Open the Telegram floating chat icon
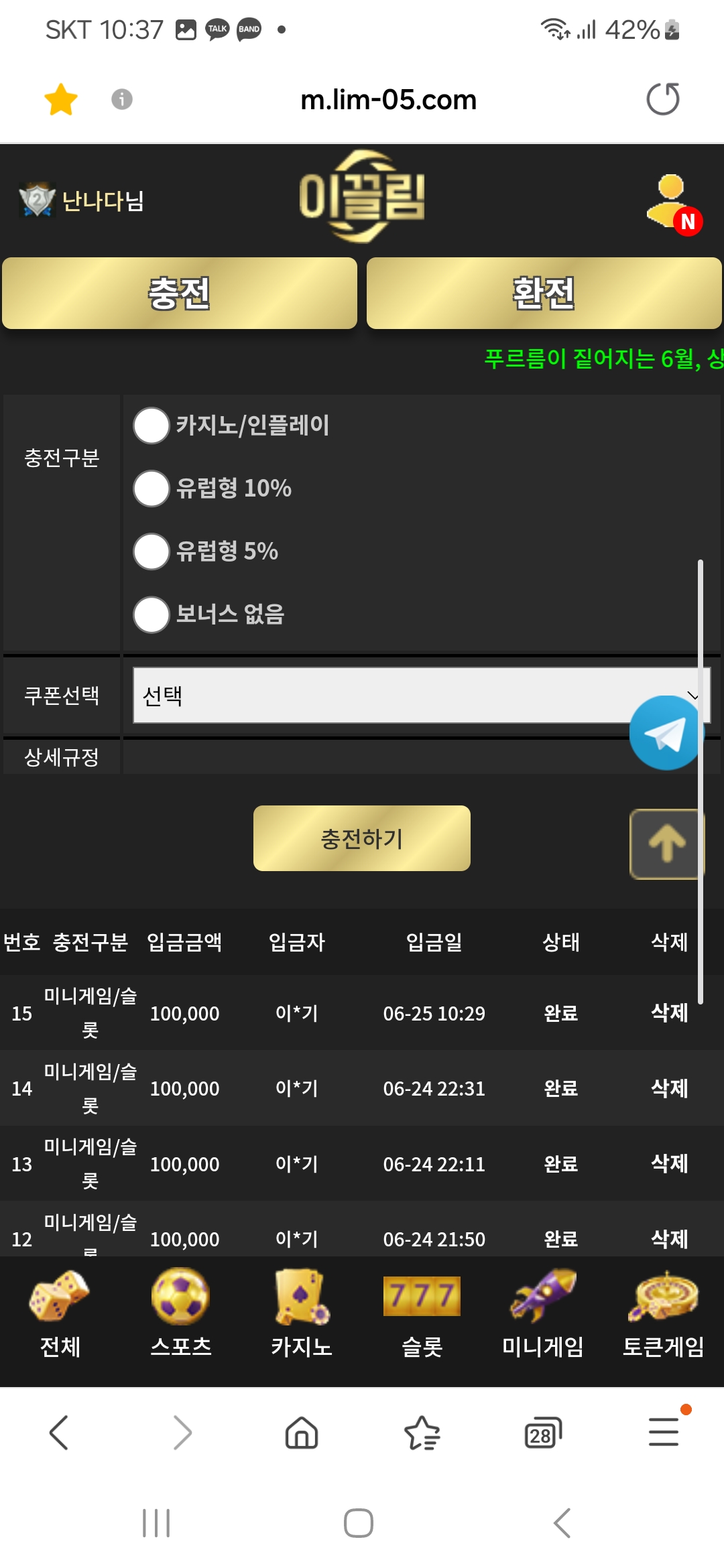Image resolution: width=724 pixels, height=1568 pixels. tap(666, 732)
